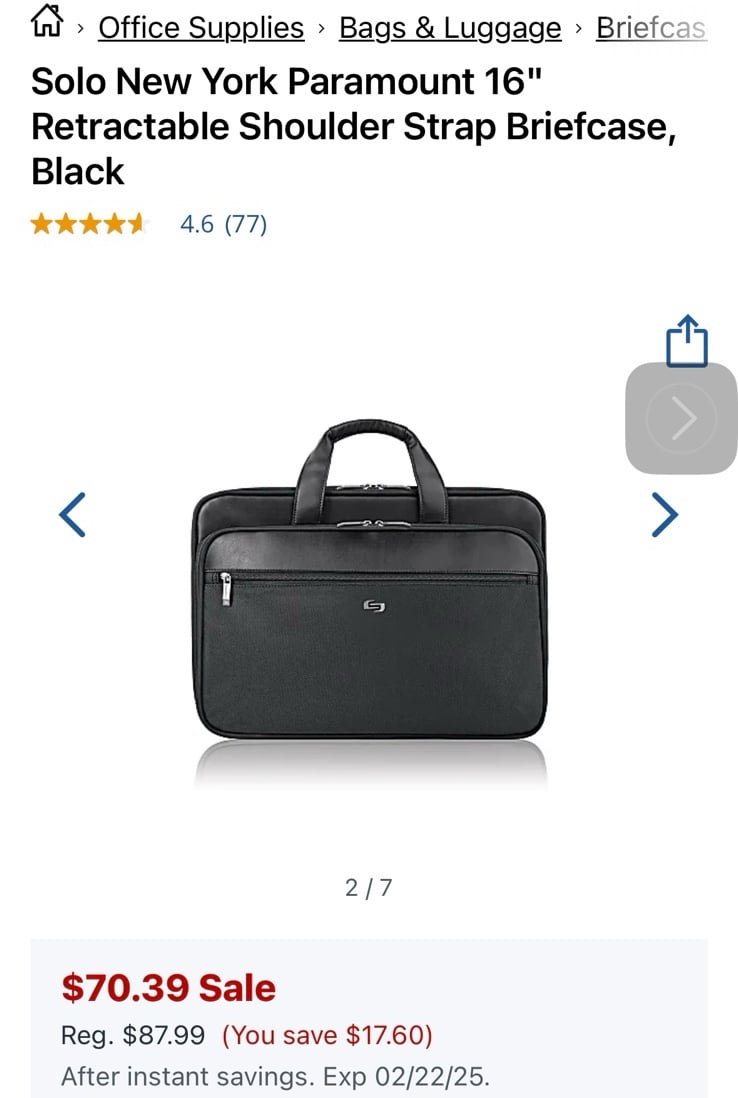Show the next product photo

tap(665, 514)
